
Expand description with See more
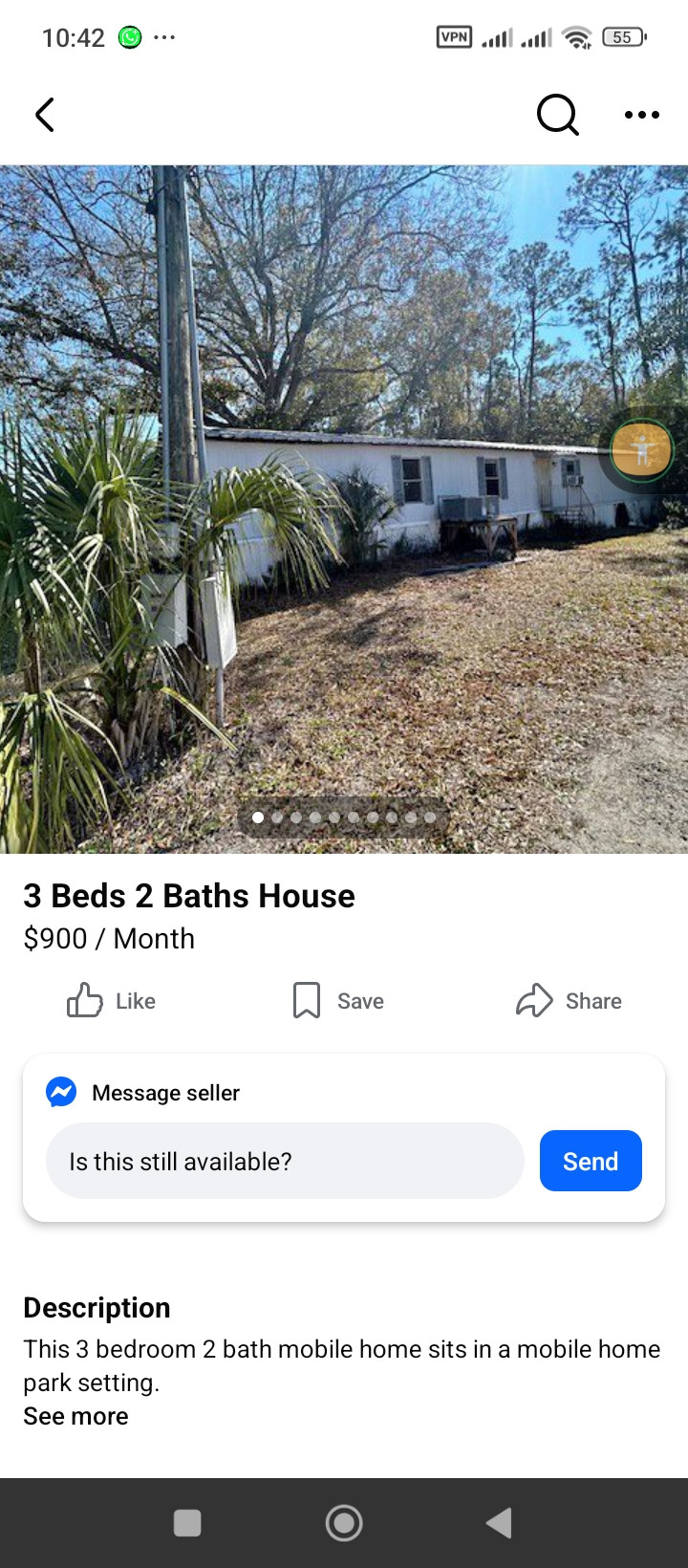75,1416
